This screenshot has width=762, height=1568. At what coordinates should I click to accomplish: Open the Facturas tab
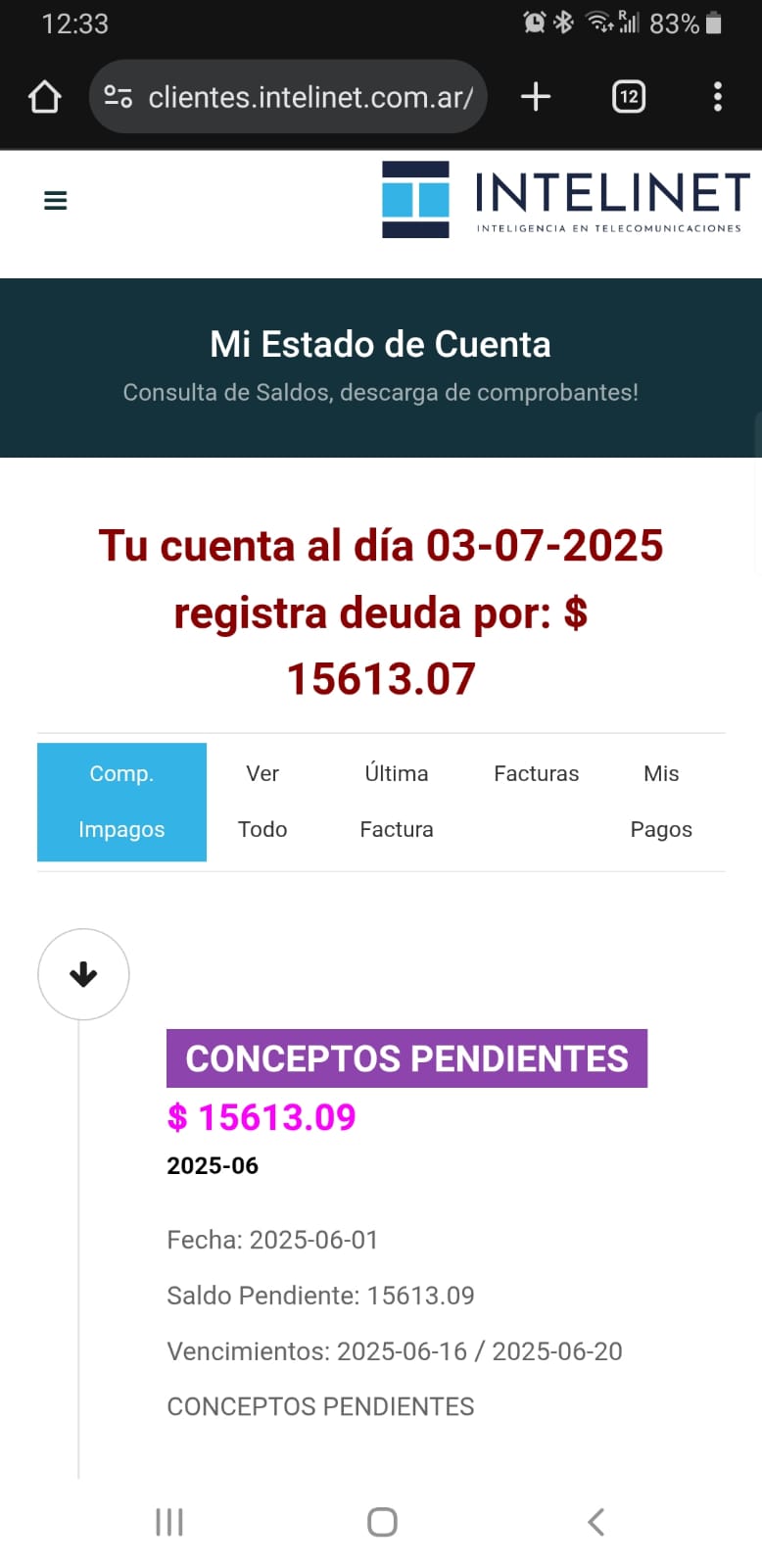click(x=536, y=774)
